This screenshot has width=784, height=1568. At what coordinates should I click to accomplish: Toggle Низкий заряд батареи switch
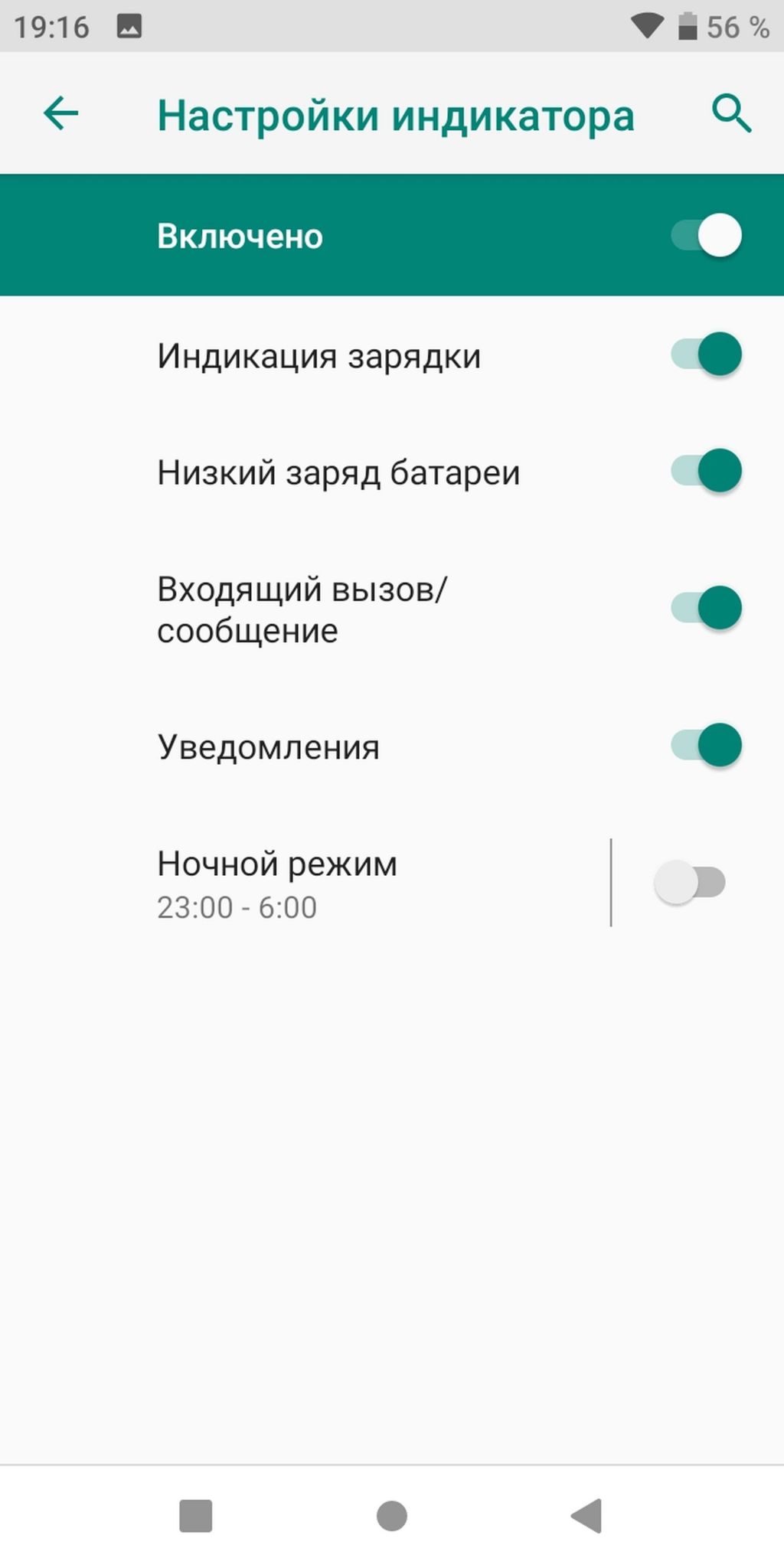point(706,471)
